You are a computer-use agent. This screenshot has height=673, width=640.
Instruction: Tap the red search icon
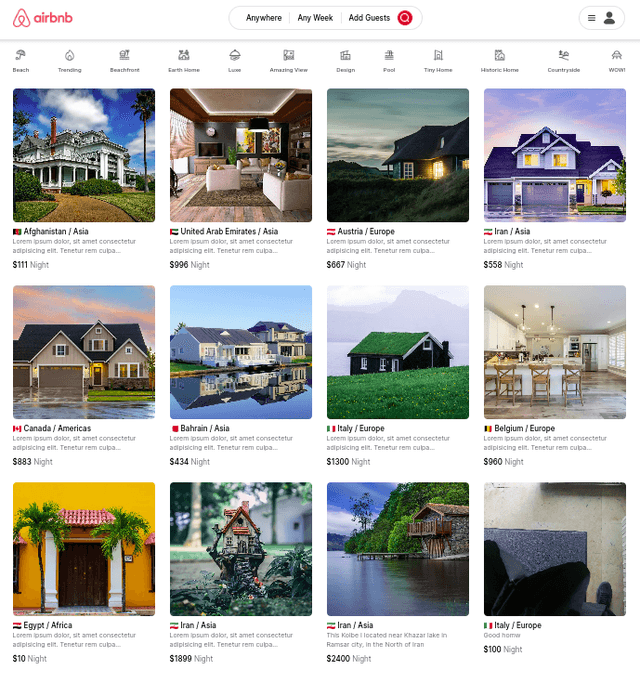pyautogui.click(x=405, y=18)
